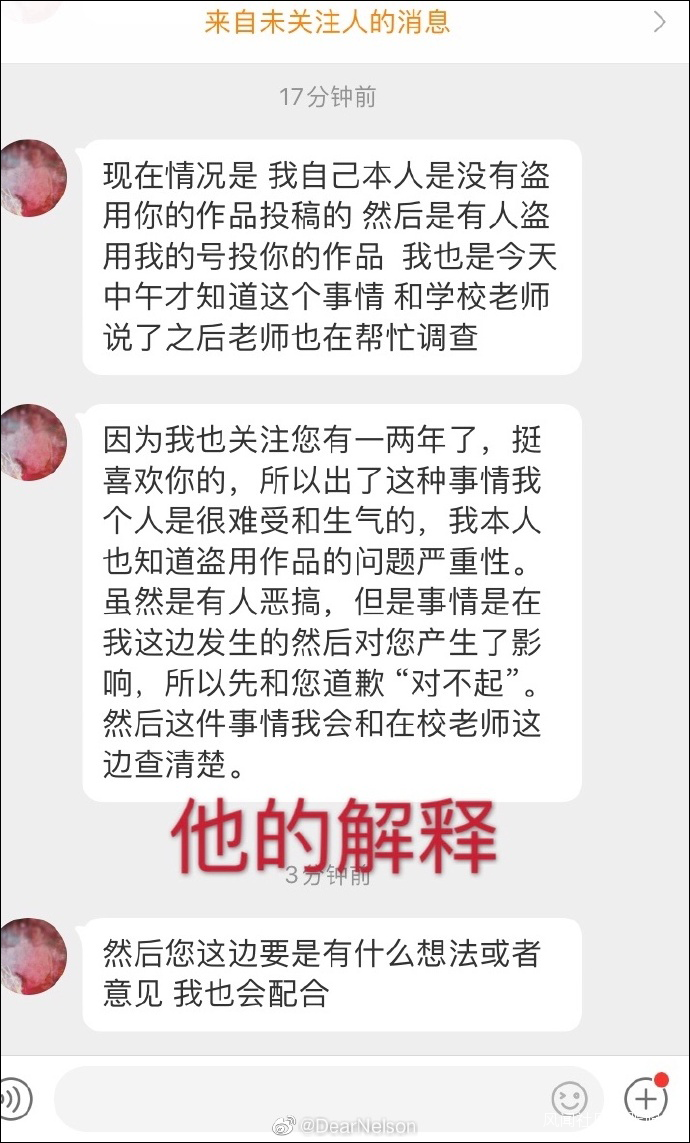Screen dimensions: 690x1143
Task: Open the plus attachments menu
Action: 645,1098
